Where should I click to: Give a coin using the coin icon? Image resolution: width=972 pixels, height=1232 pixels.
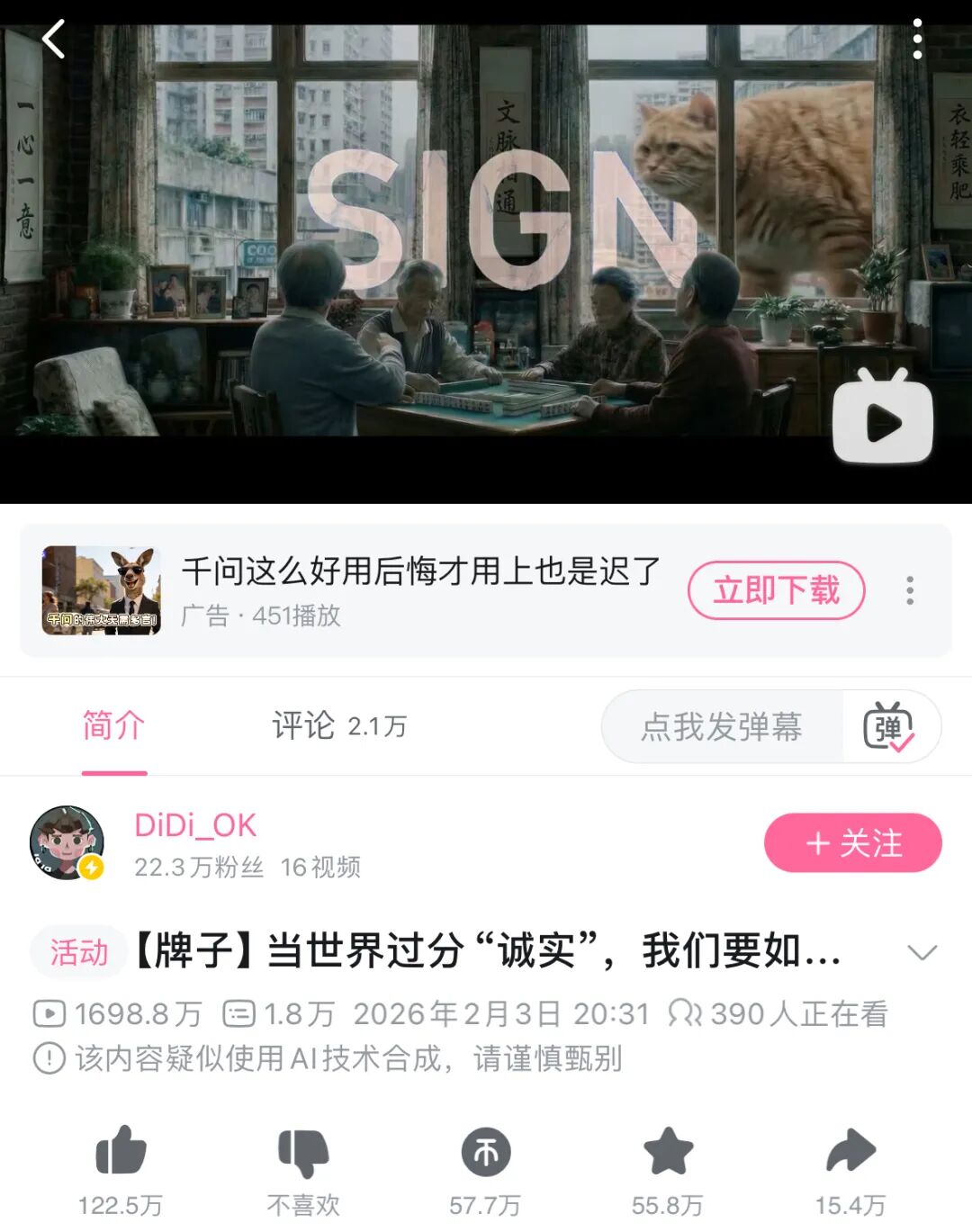coord(486,1152)
